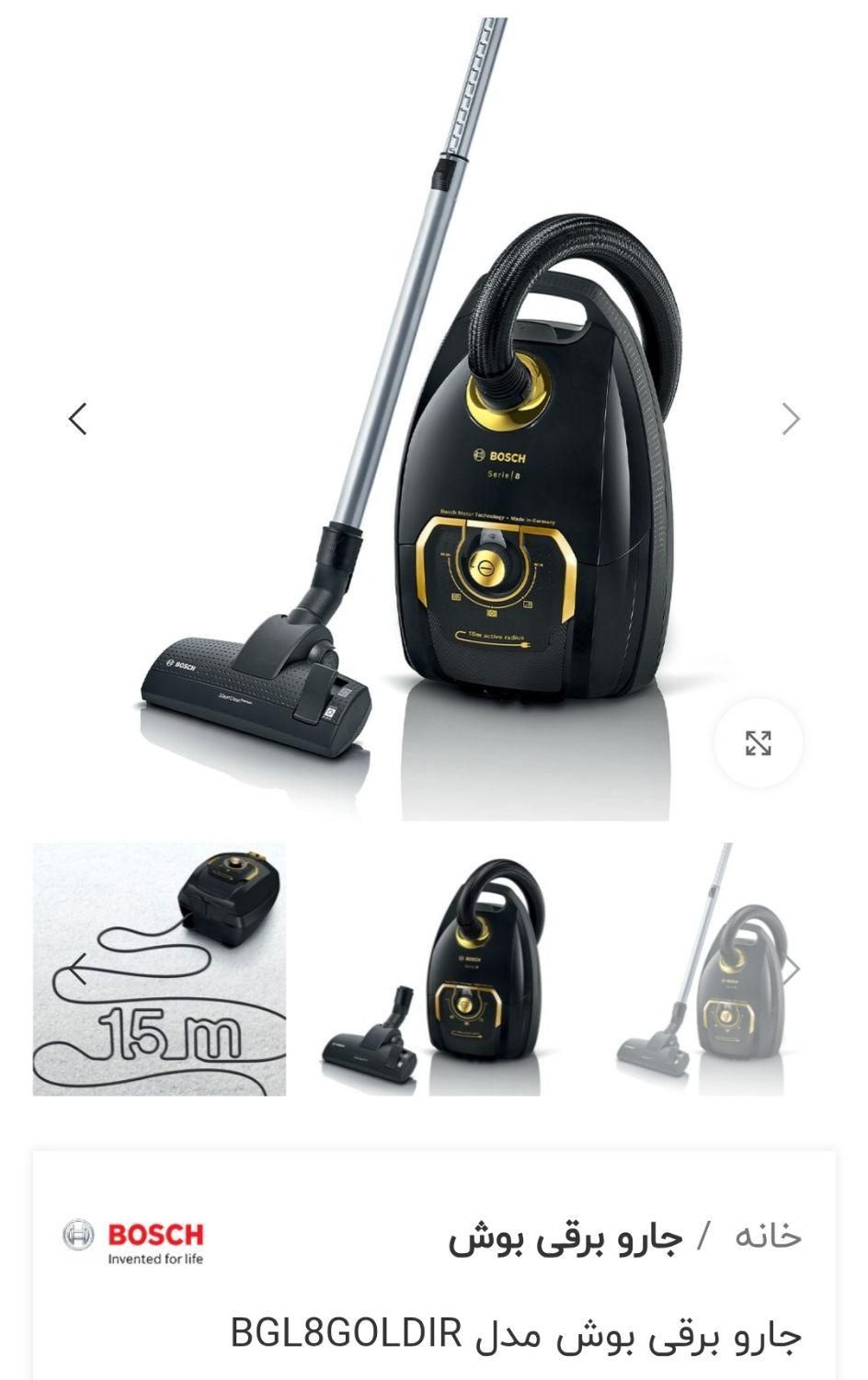Show the next product image
This screenshot has height=1380, width=868.
791,420
